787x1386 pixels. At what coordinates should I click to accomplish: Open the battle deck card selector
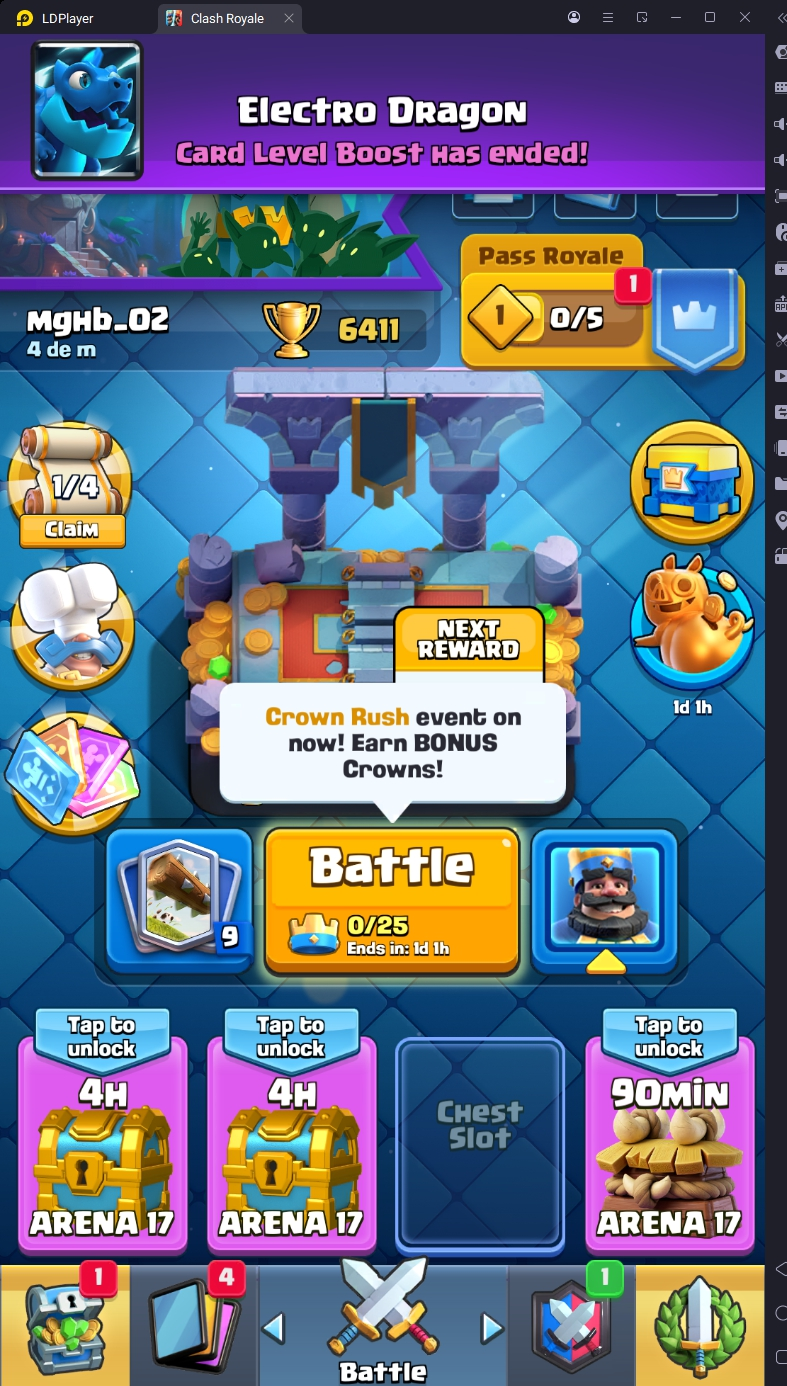coord(180,900)
